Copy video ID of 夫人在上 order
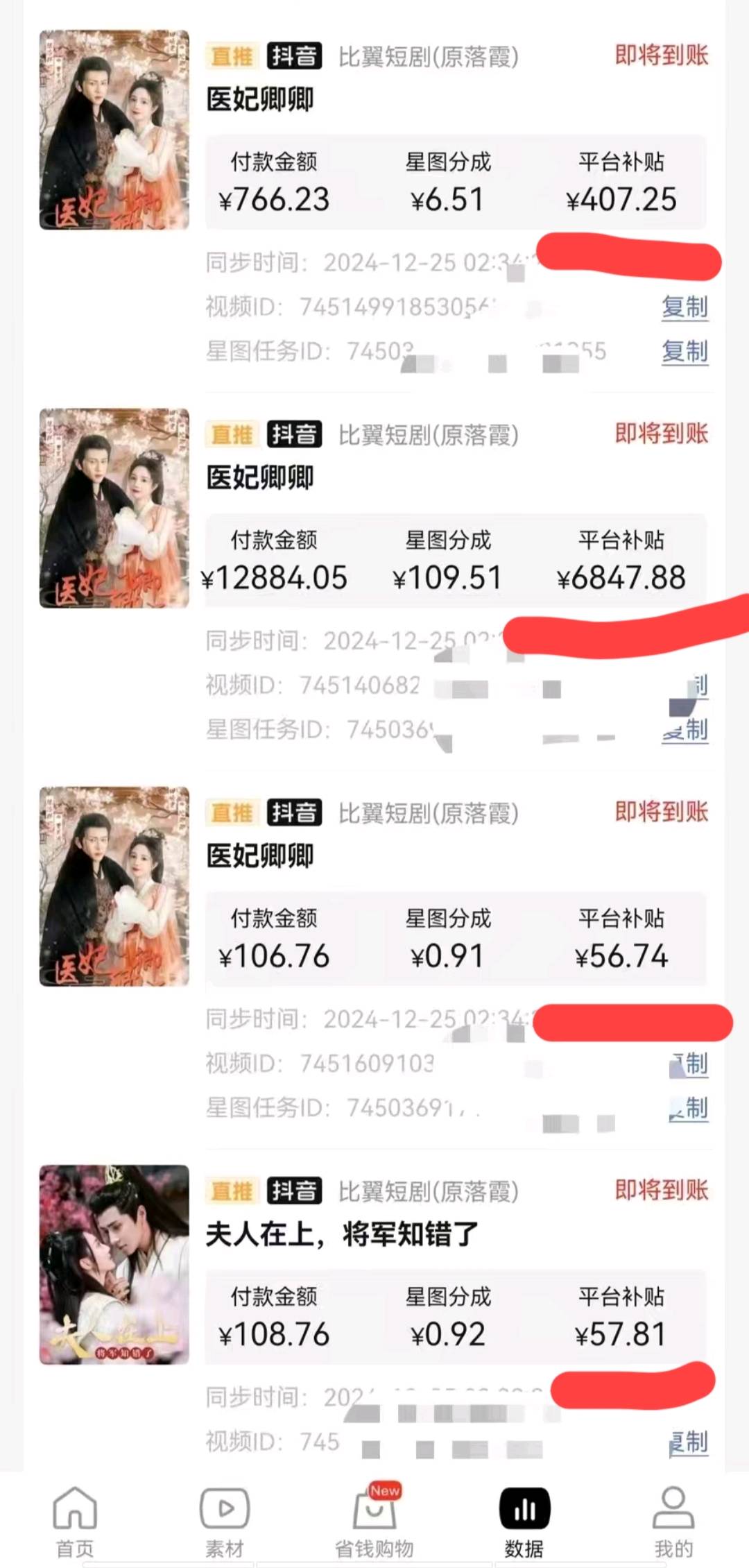 tap(688, 1442)
